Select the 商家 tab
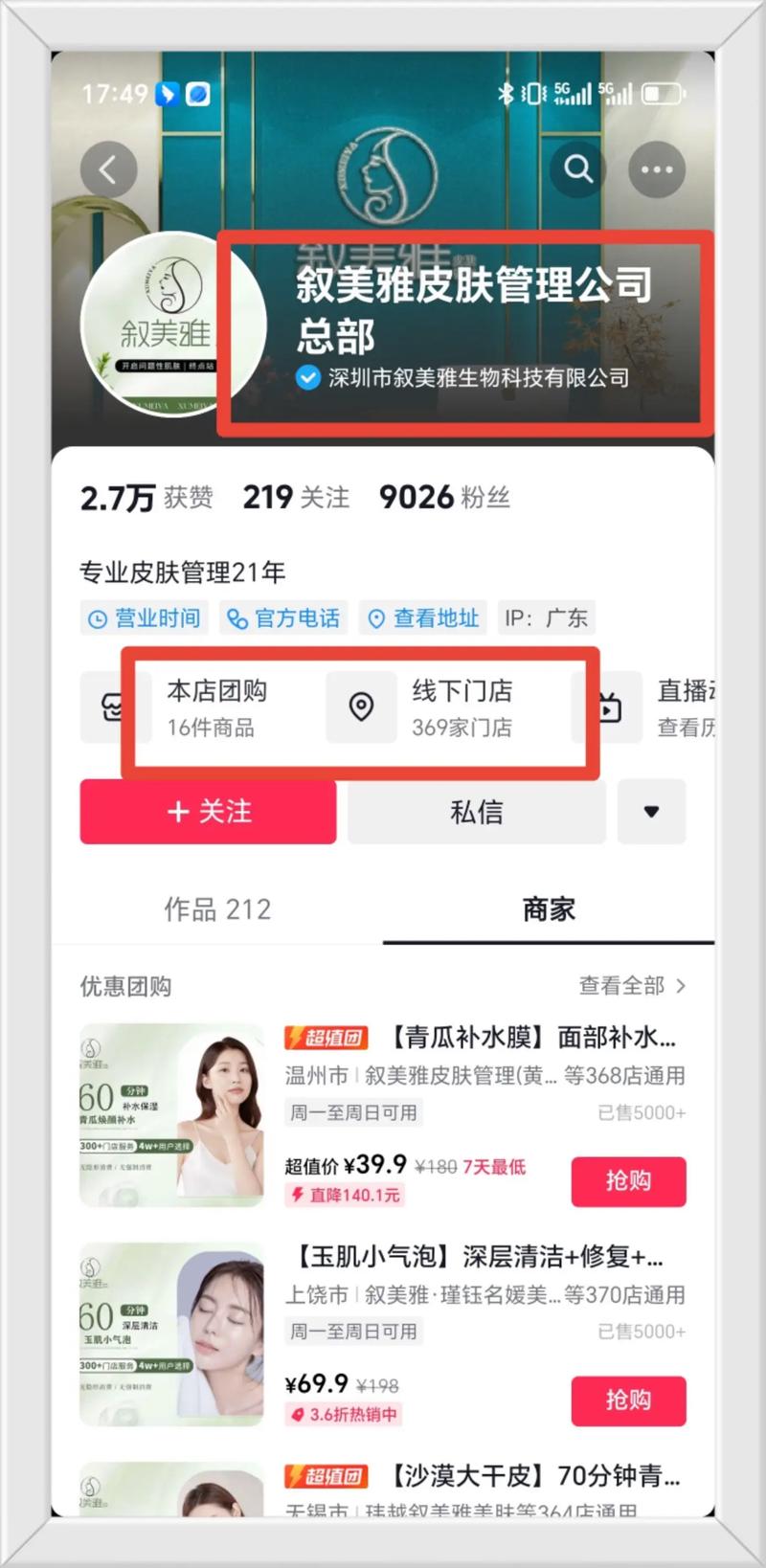The image size is (766, 1568). 549,908
